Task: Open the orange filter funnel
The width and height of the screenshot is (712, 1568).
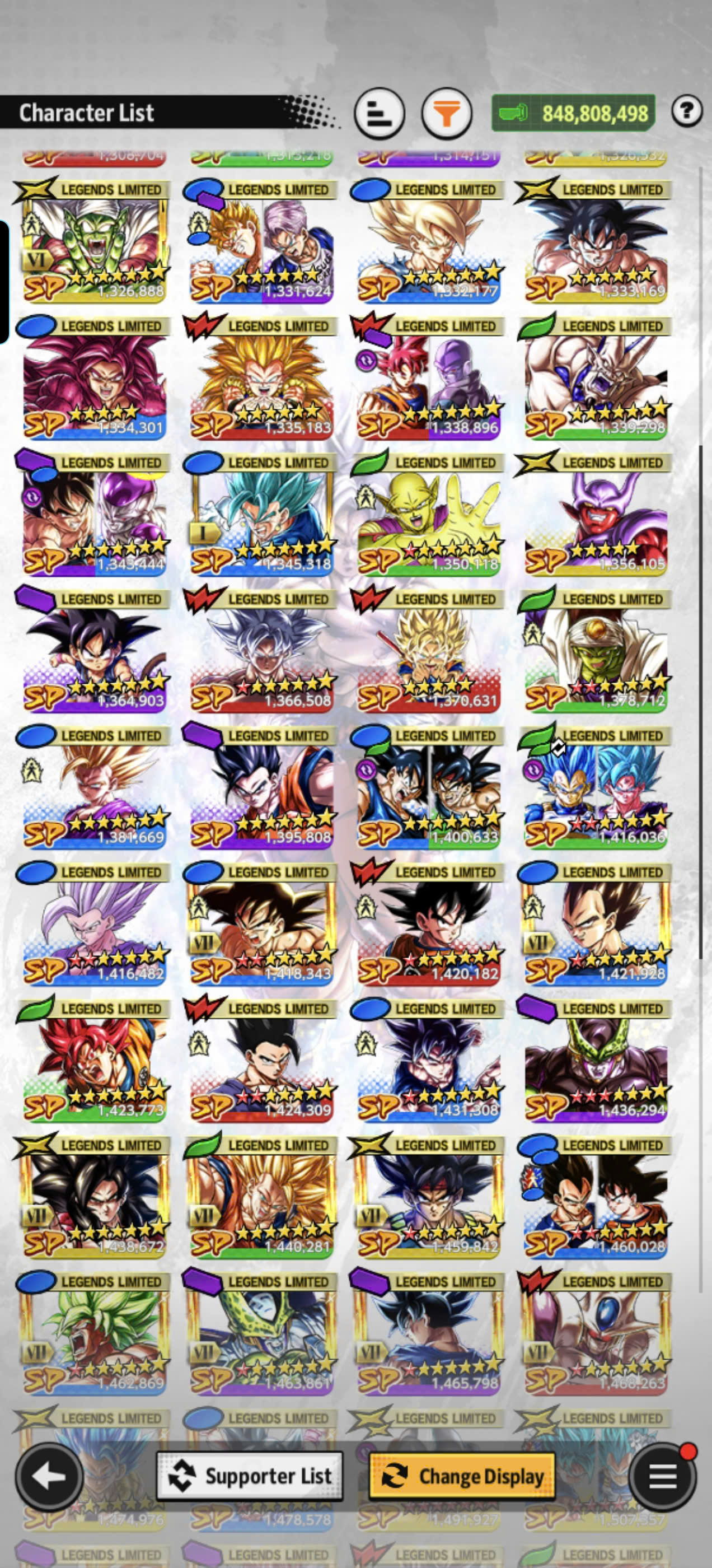Action: pos(446,114)
